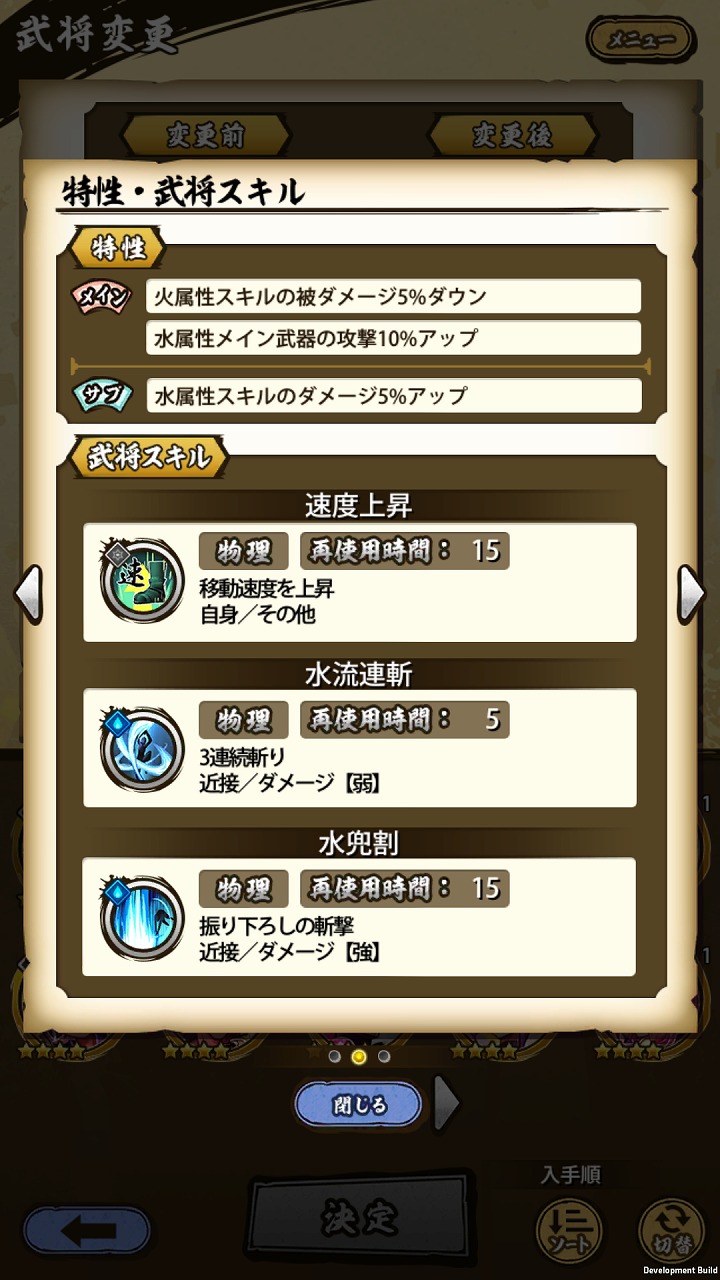Viewport: 720px width, 1280px height.
Task: Tap the arrow beside 閉じる
Action: click(x=447, y=1104)
